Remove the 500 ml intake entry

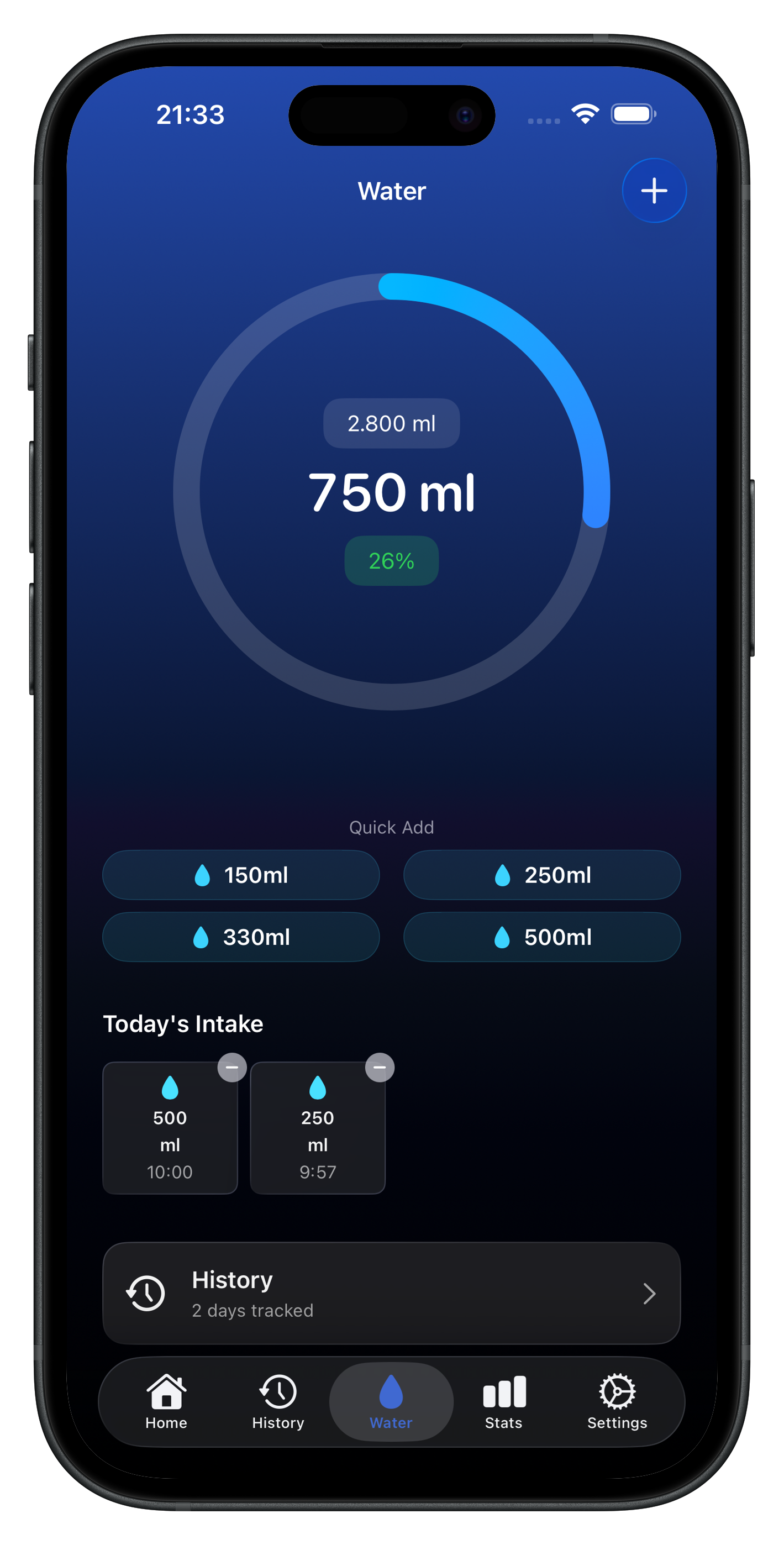pos(232,1067)
